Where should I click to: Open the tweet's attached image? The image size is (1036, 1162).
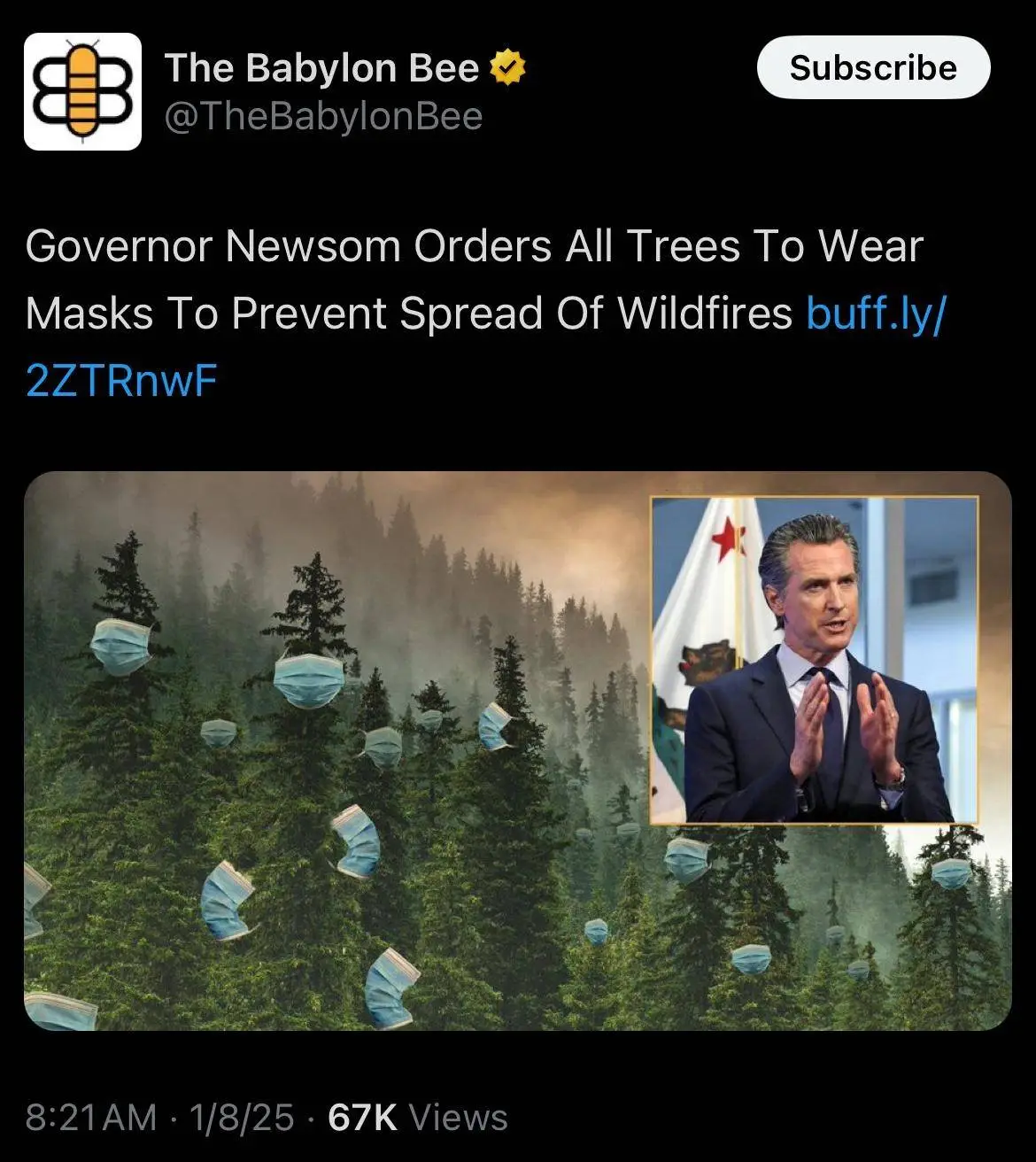tap(517, 750)
